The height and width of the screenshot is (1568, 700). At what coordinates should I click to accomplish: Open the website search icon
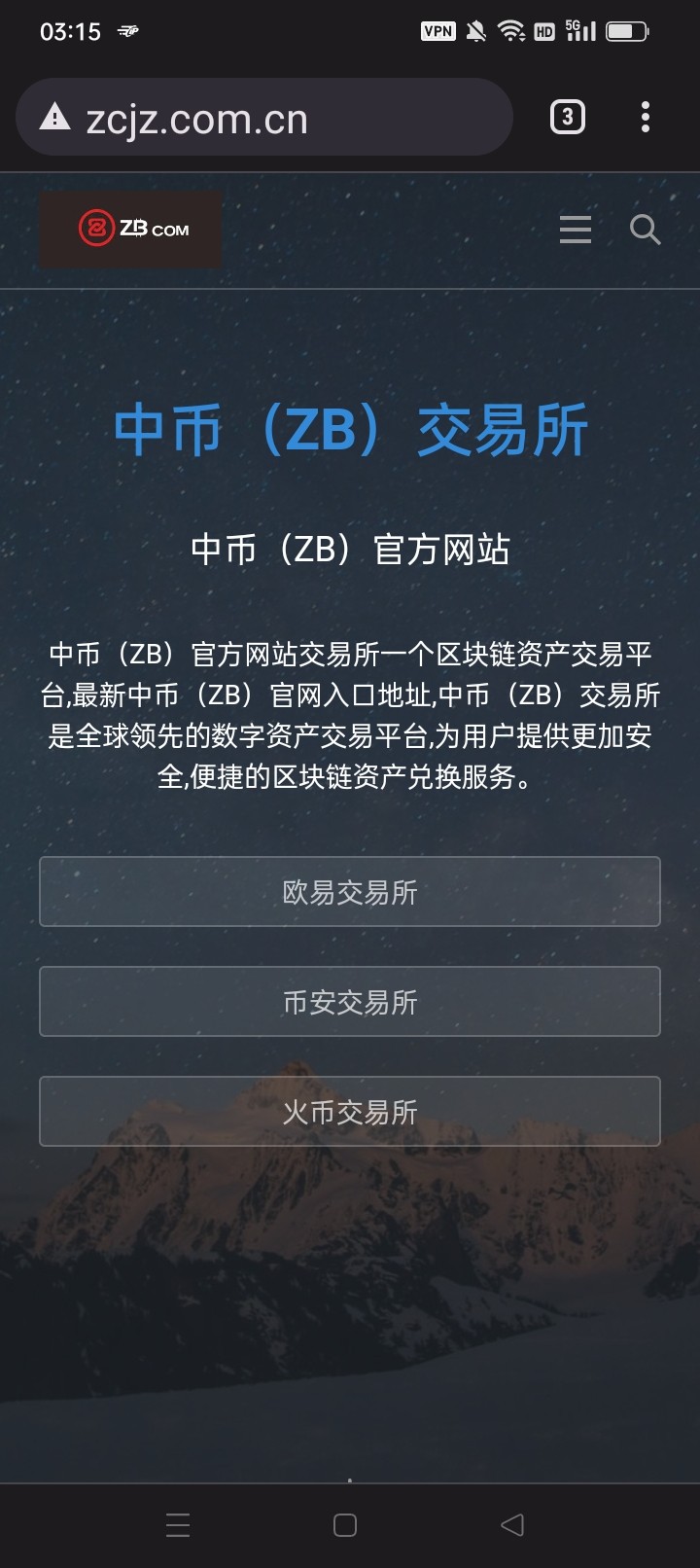coord(645,230)
